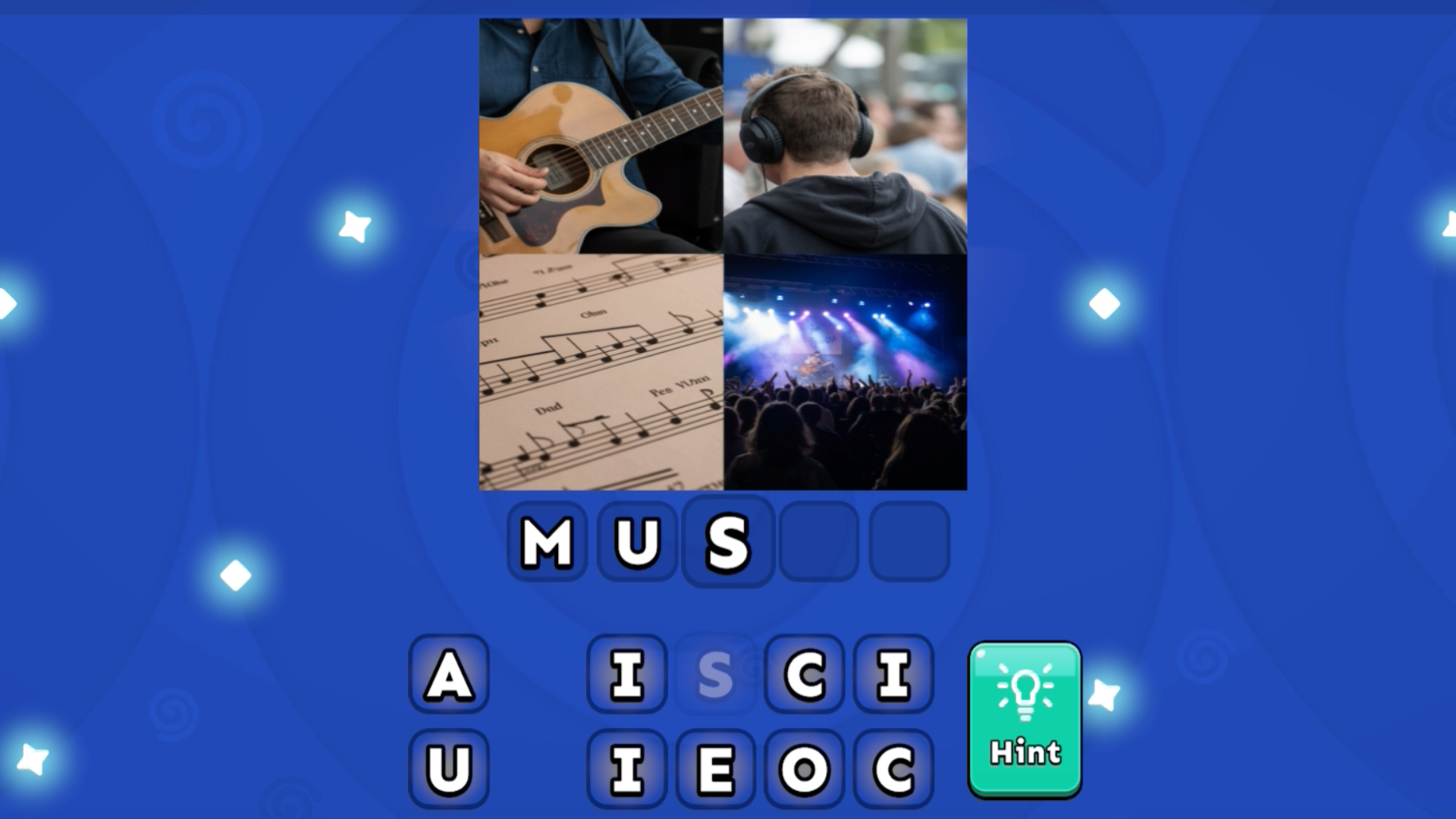Pick the I tile next to the A tile
Image resolution: width=1456 pixels, height=819 pixels.
tap(627, 674)
